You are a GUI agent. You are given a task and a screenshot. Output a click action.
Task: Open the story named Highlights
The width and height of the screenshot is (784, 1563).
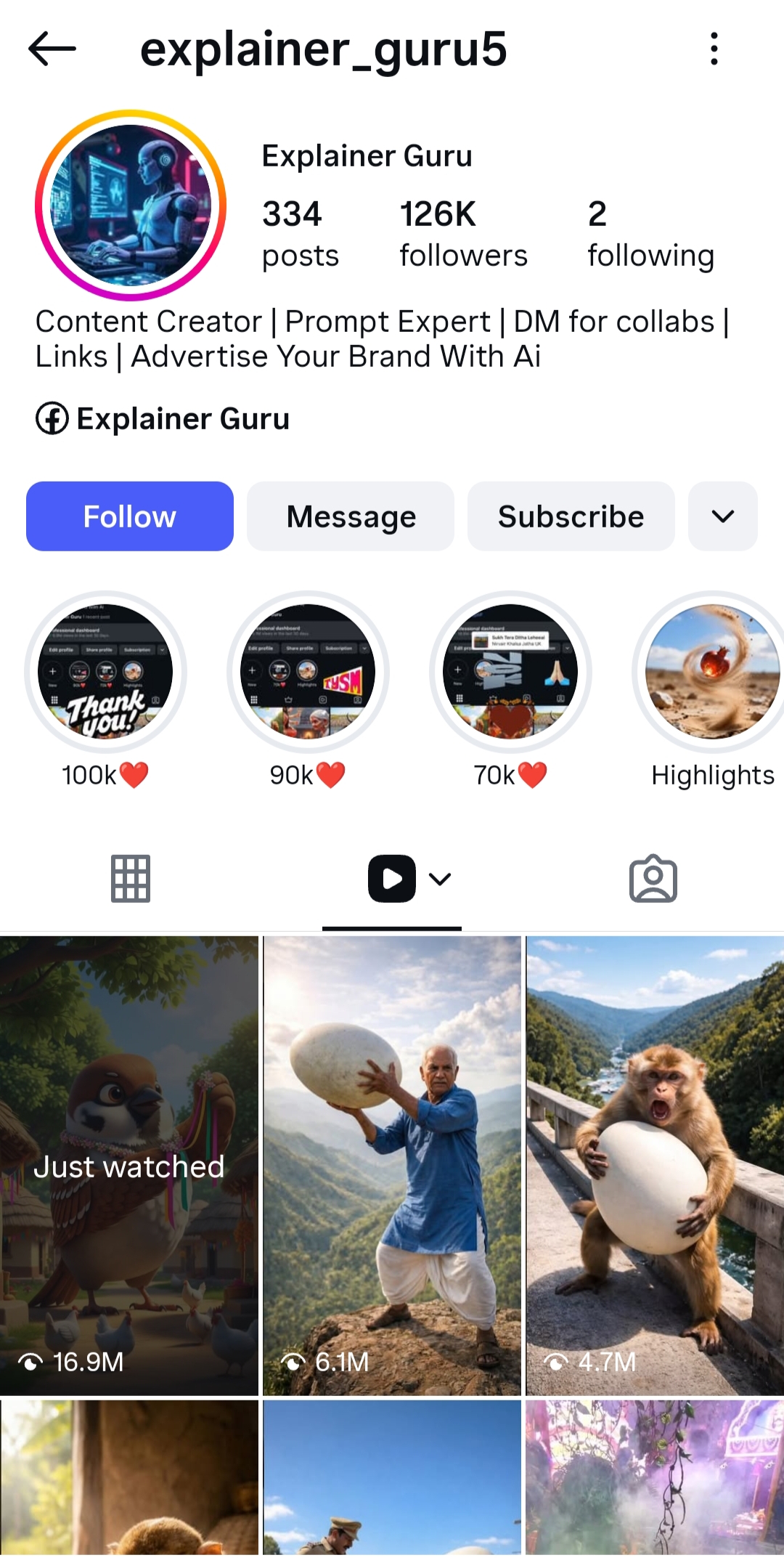(711, 672)
